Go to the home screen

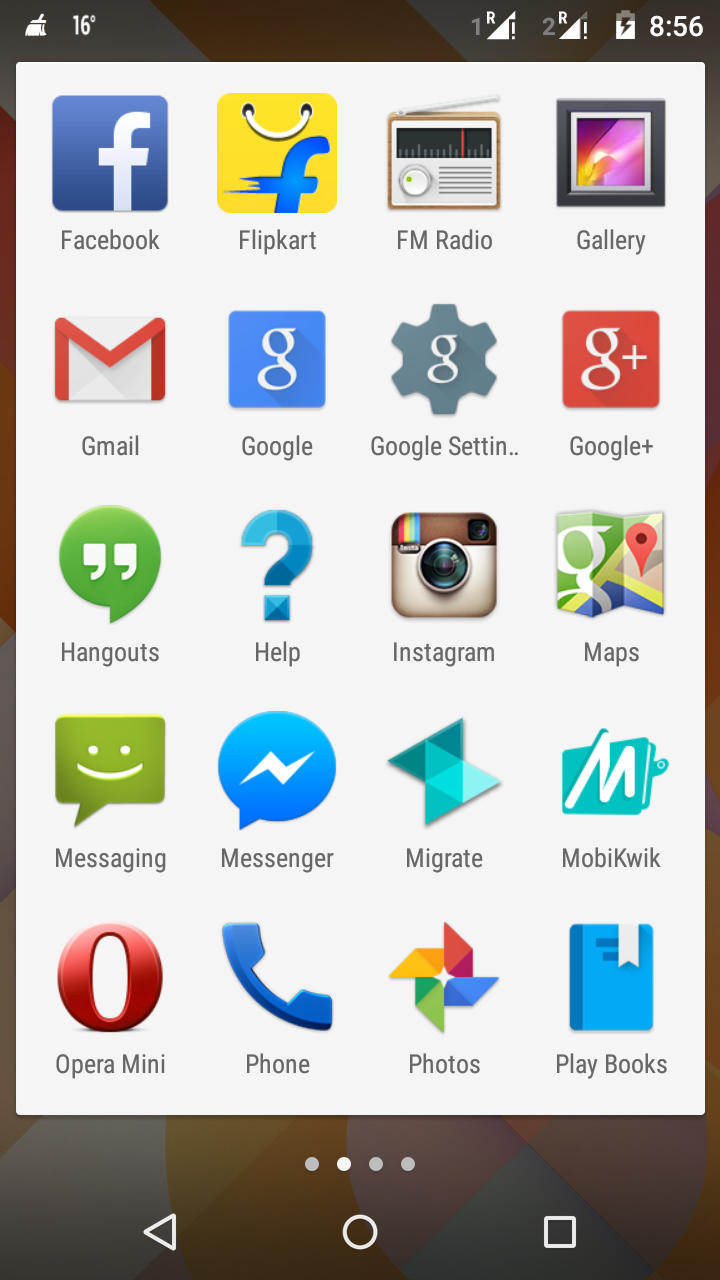pyautogui.click(x=360, y=1232)
